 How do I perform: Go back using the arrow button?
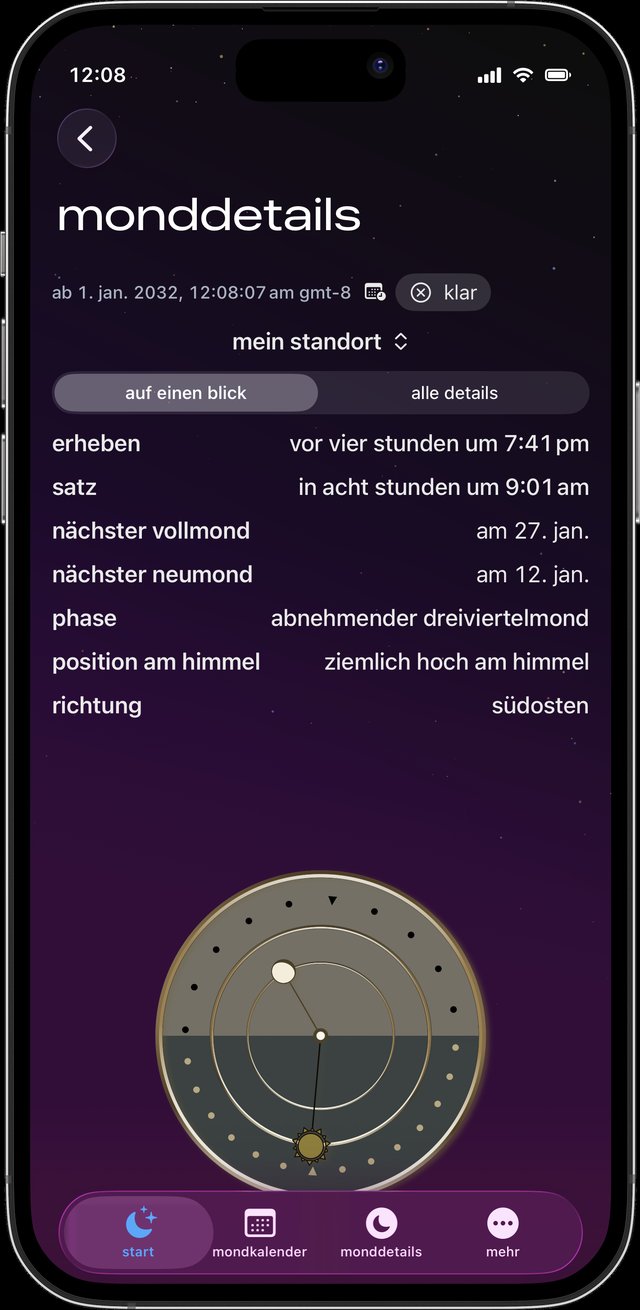87,138
